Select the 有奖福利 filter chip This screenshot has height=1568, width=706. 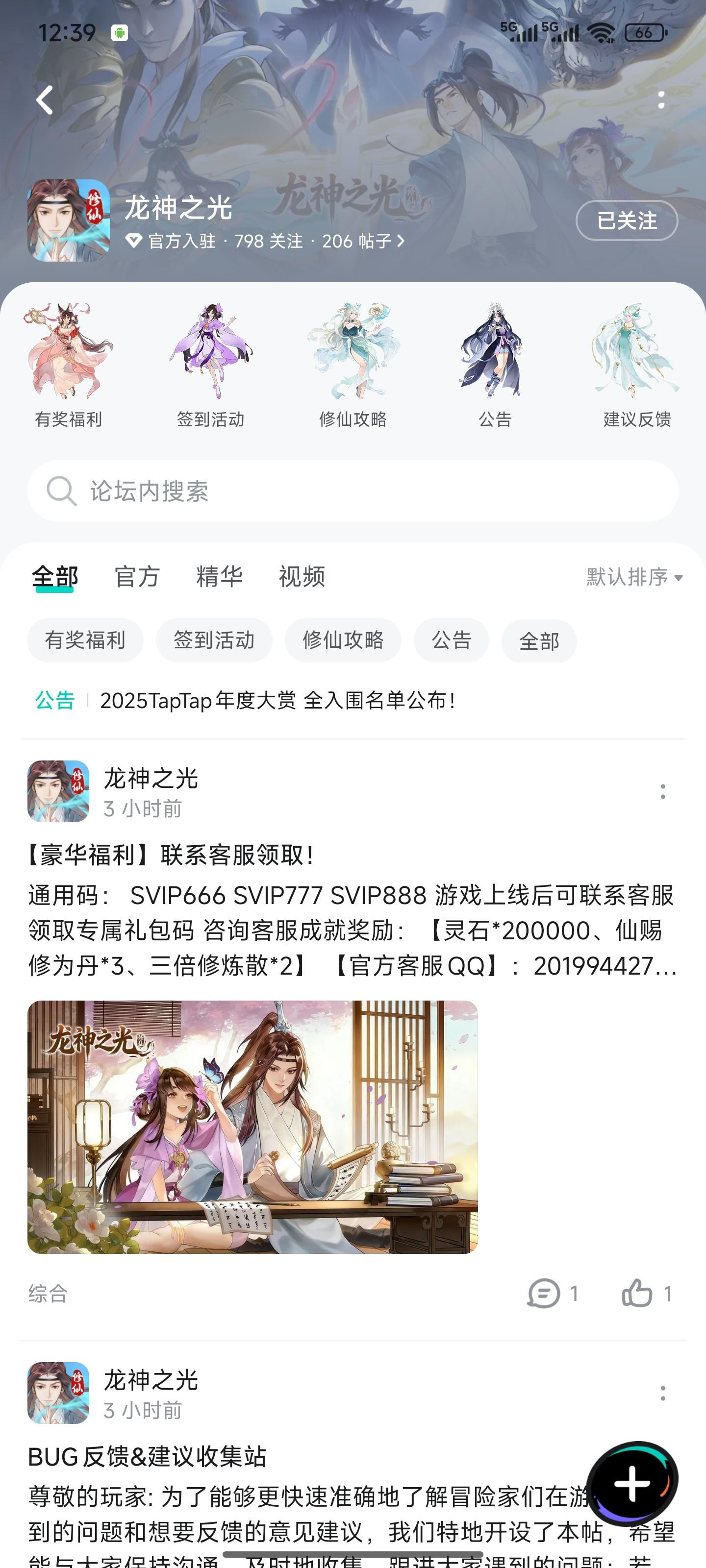click(x=85, y=640)
